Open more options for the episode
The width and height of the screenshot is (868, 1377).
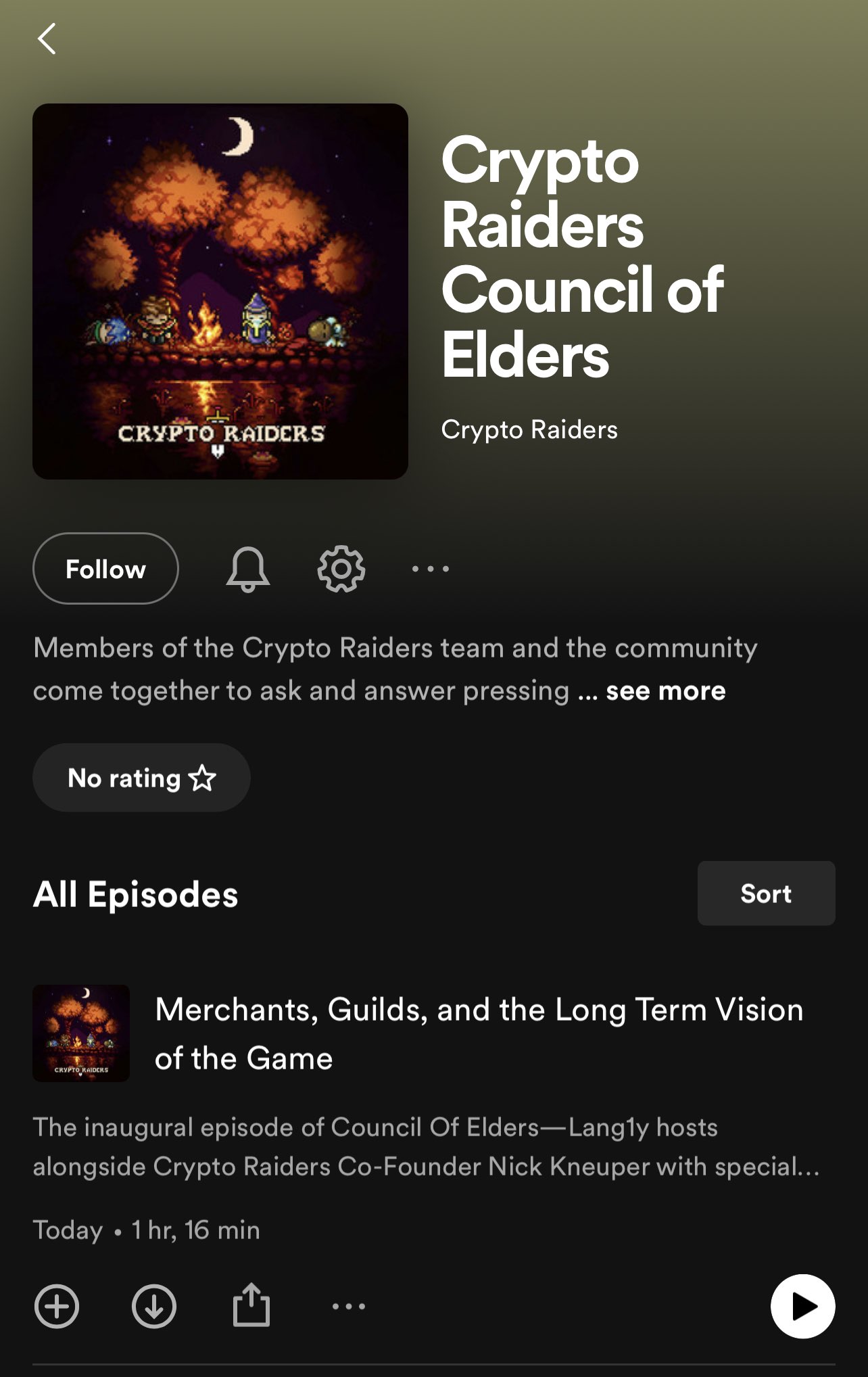tap(349, 1306)
